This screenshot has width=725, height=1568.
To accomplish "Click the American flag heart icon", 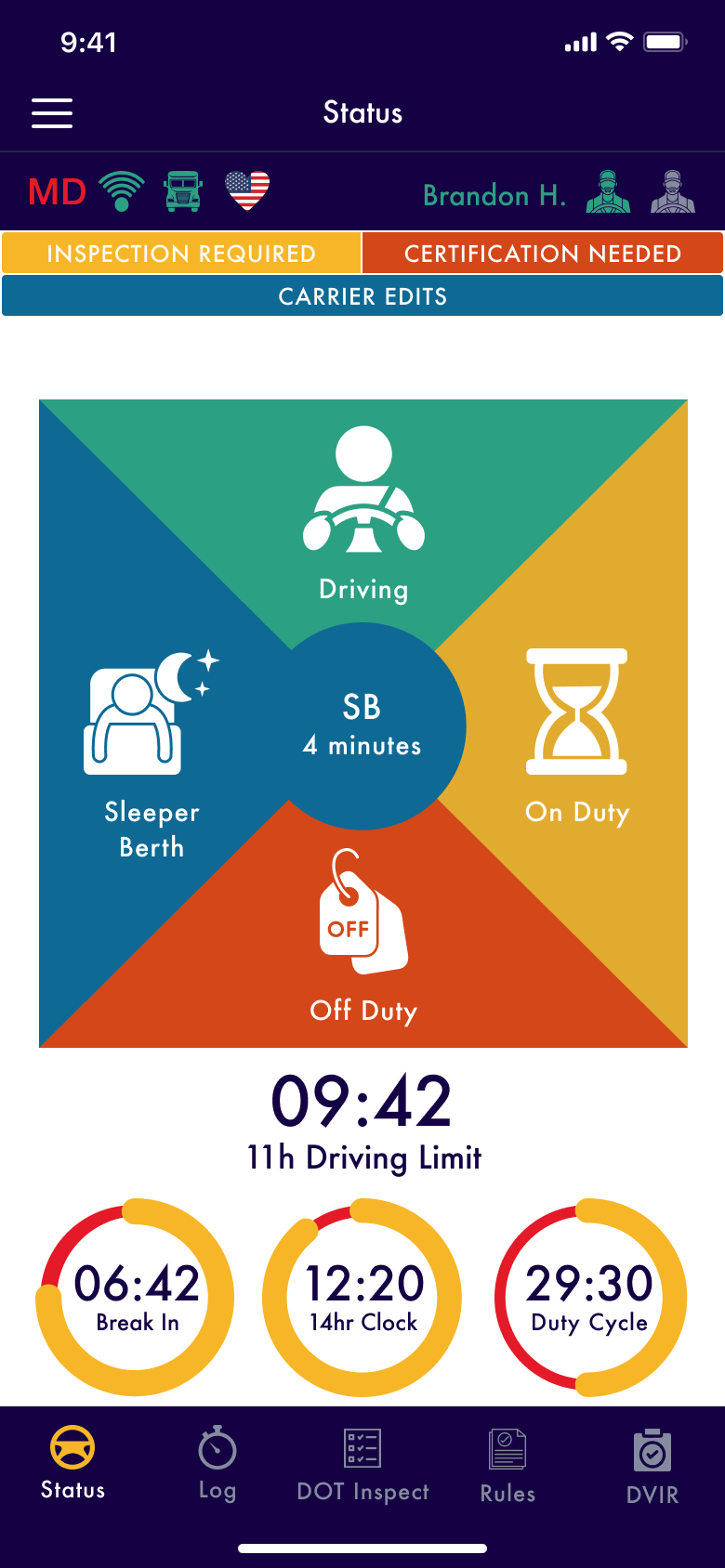I will tap(245, 190).
